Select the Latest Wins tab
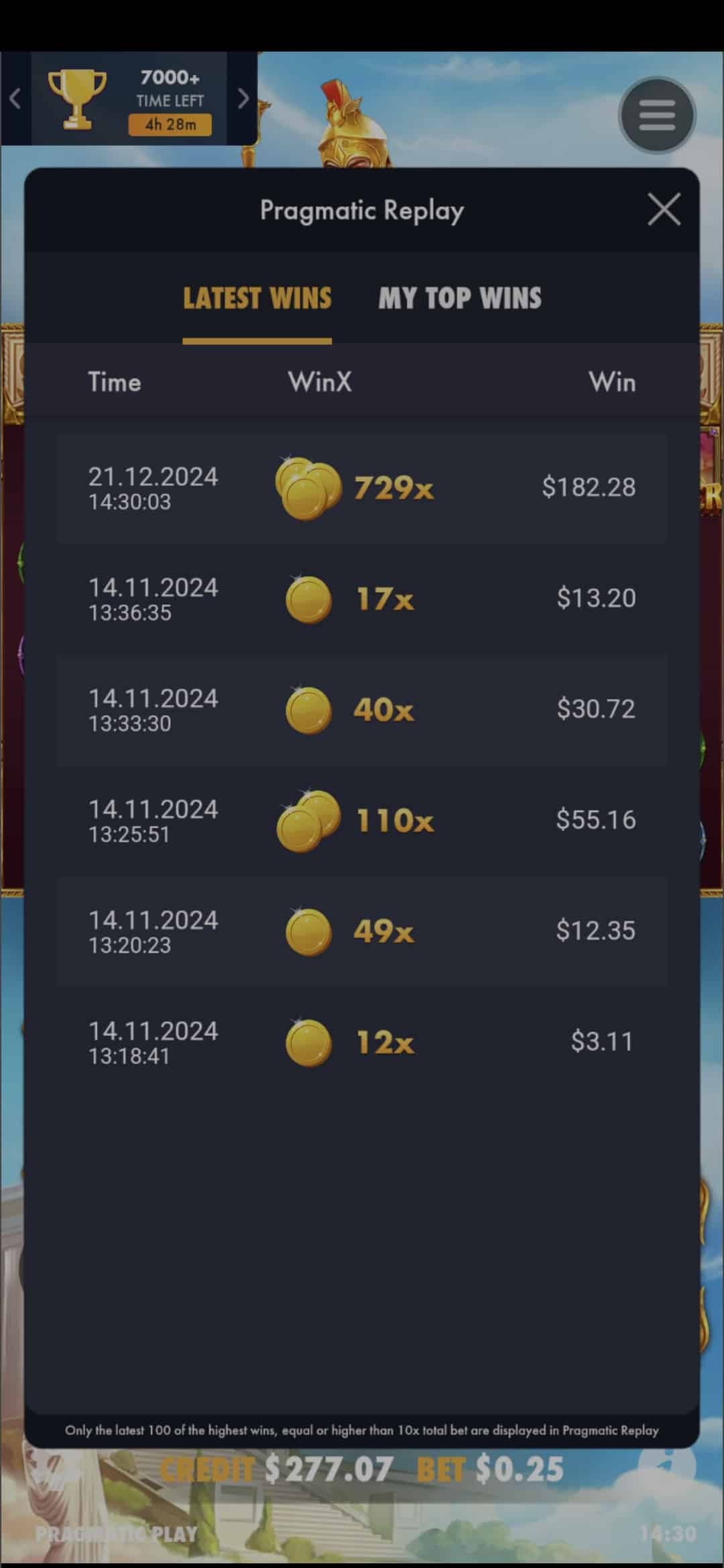 click(x=257, y=298)
